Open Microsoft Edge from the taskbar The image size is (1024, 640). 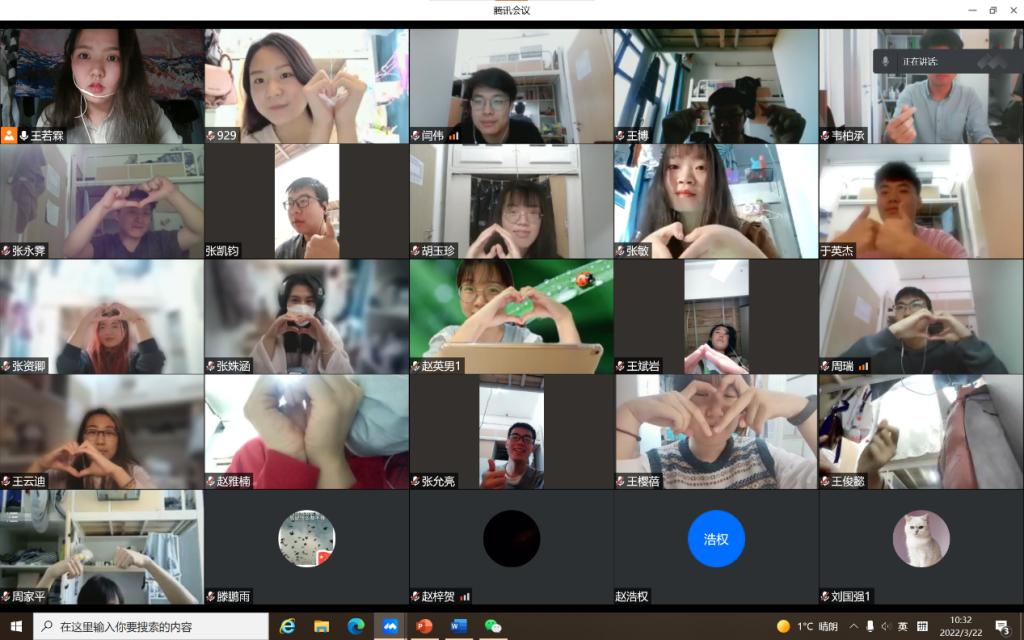(355, 626)
